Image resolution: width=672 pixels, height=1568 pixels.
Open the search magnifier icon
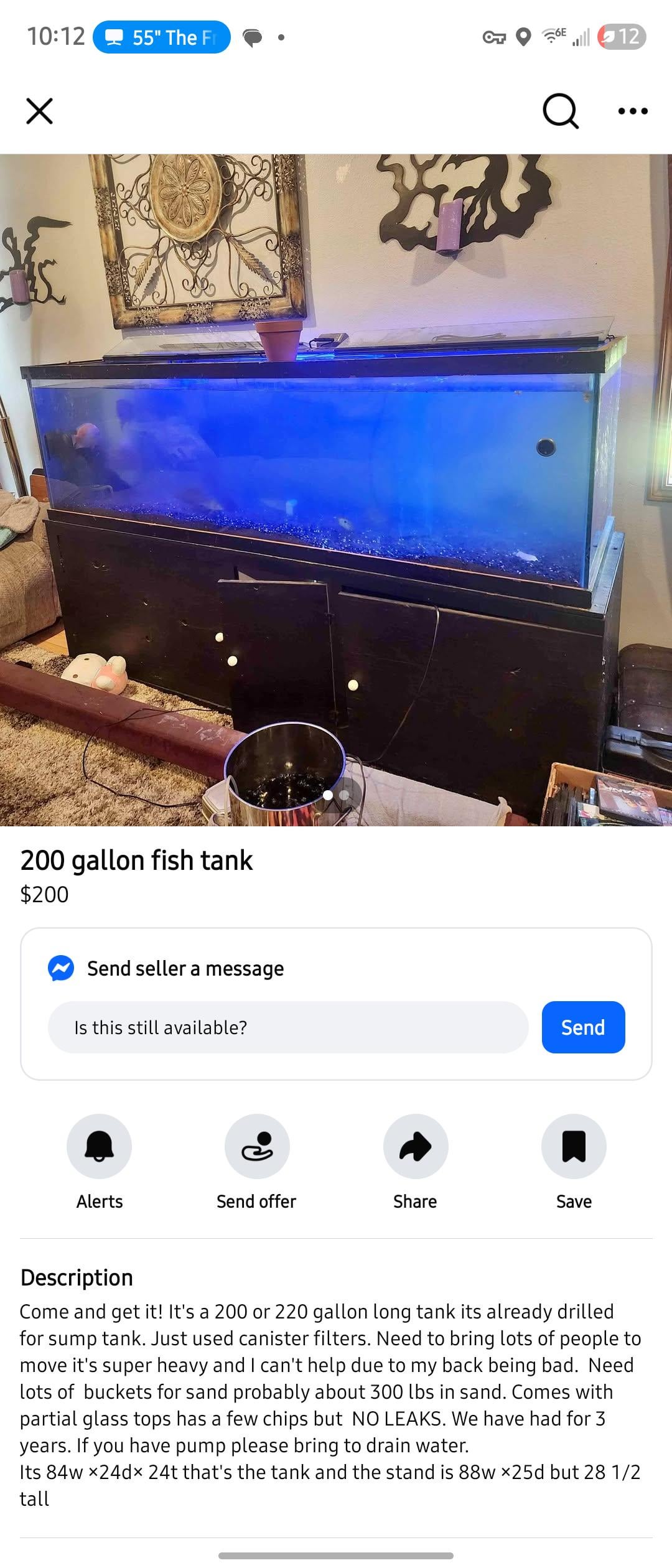point(561,112)
